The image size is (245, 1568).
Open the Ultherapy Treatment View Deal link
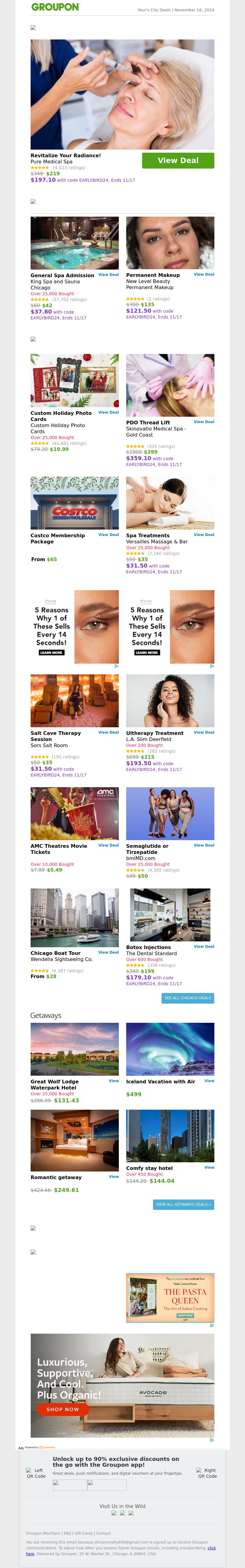[x=204, y=732]
